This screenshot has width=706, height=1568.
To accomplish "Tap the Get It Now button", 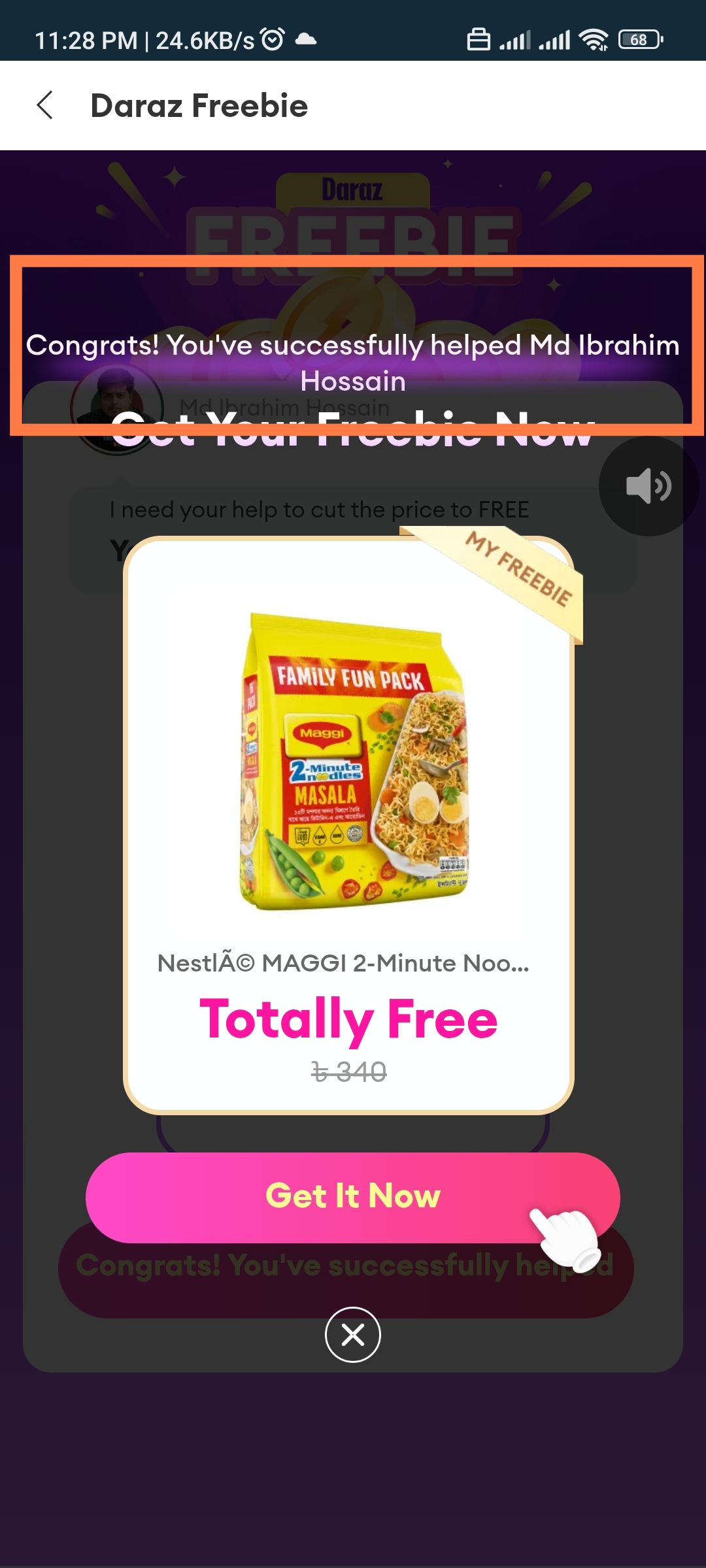I will (x=352, y=1197).
